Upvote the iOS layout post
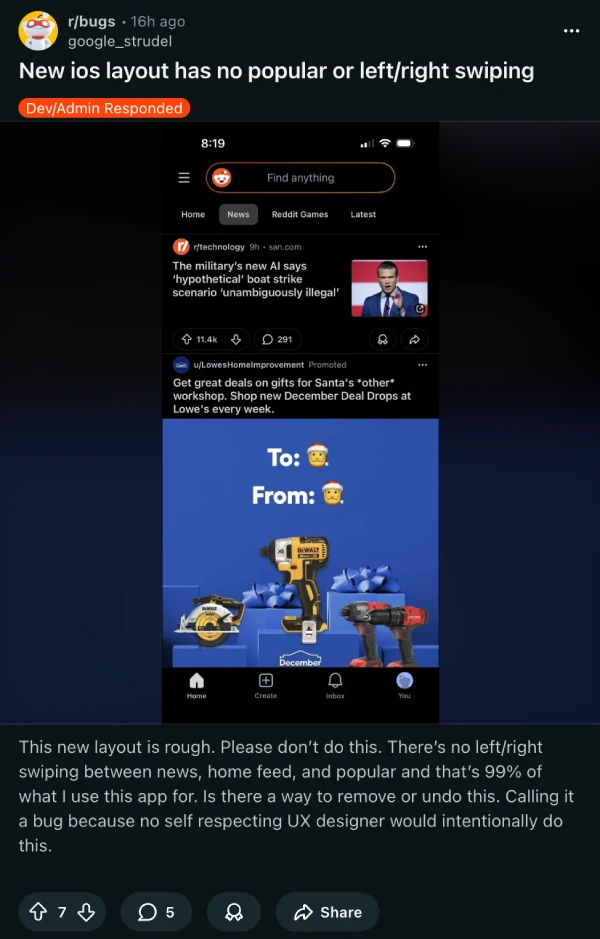The width and height of the screenshot is (600, 939). point(39,912)
